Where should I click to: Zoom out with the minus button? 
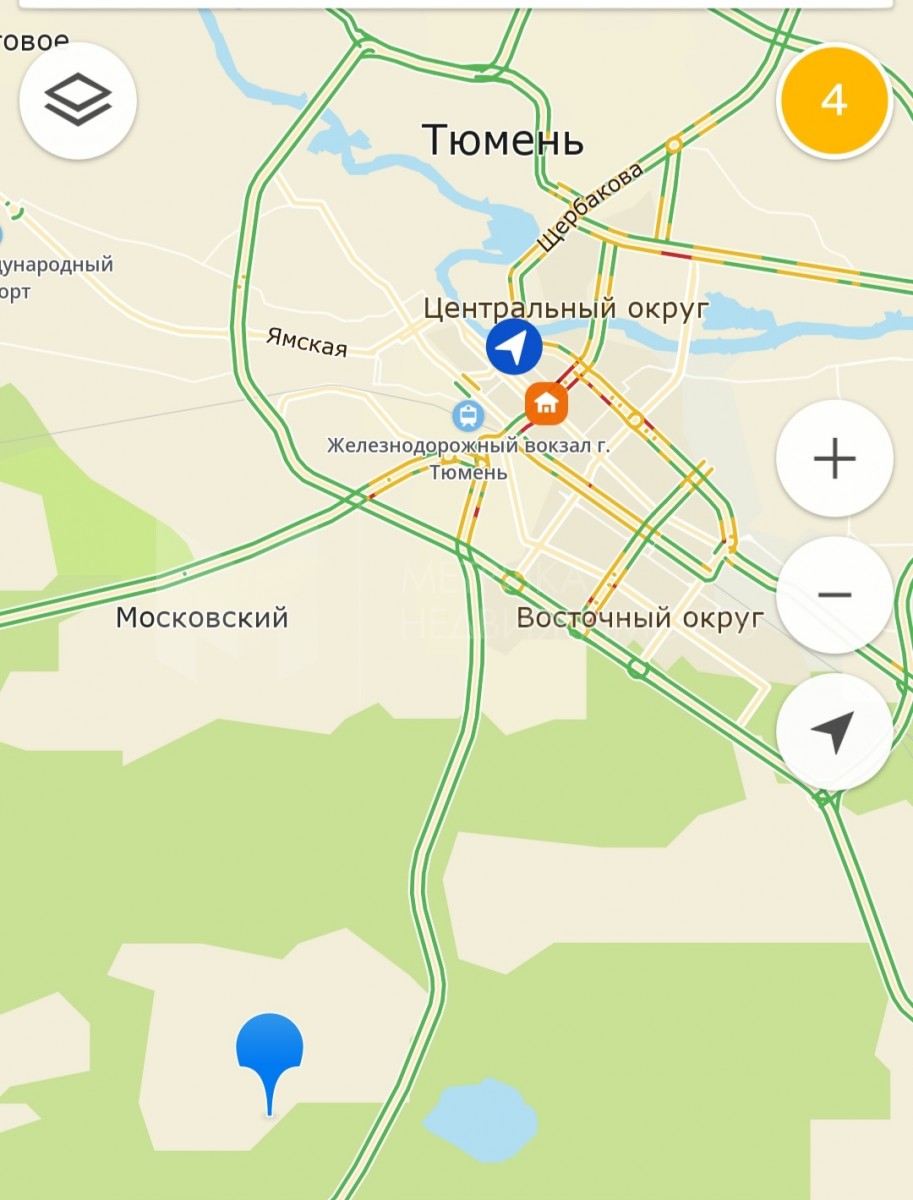coord(834,596)
